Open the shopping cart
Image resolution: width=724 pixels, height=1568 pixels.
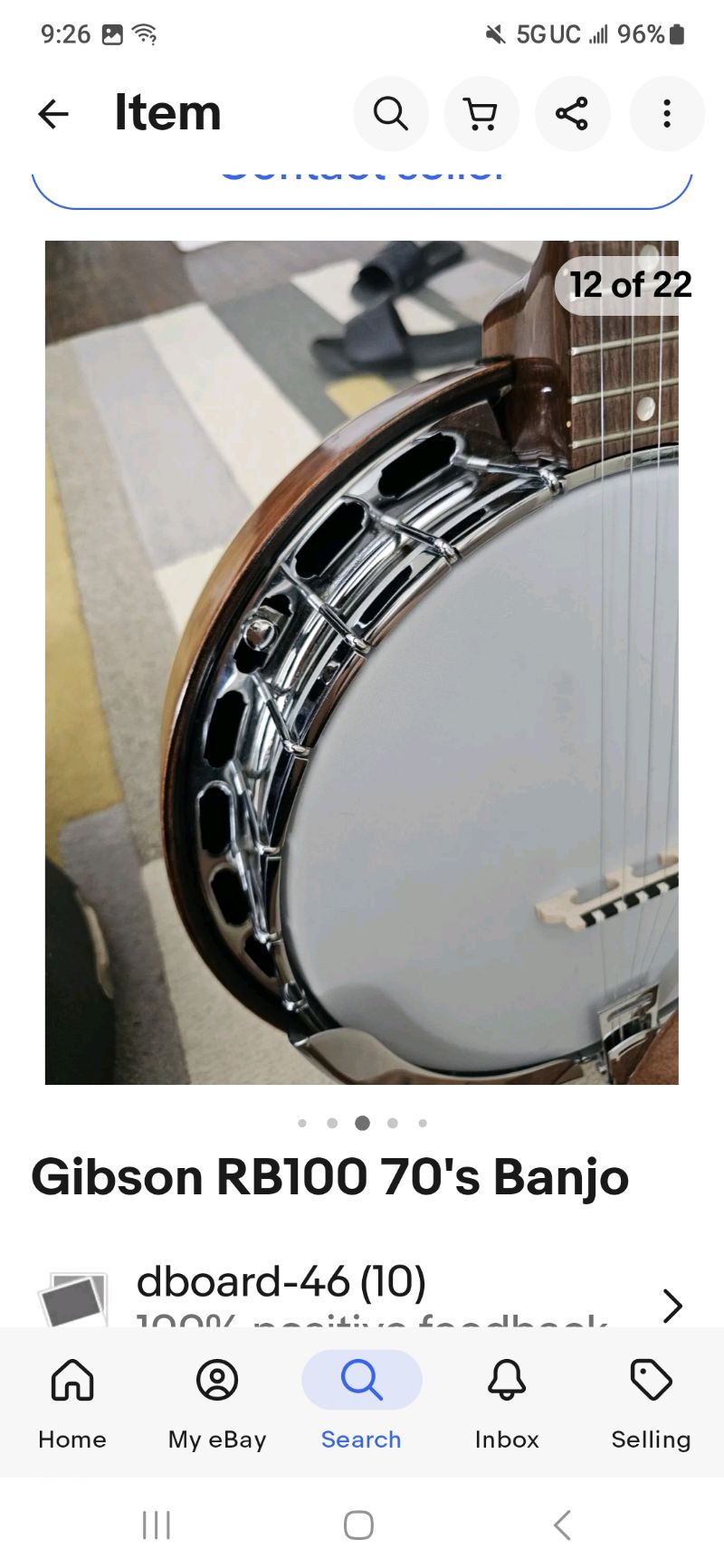tap(481, 114)
